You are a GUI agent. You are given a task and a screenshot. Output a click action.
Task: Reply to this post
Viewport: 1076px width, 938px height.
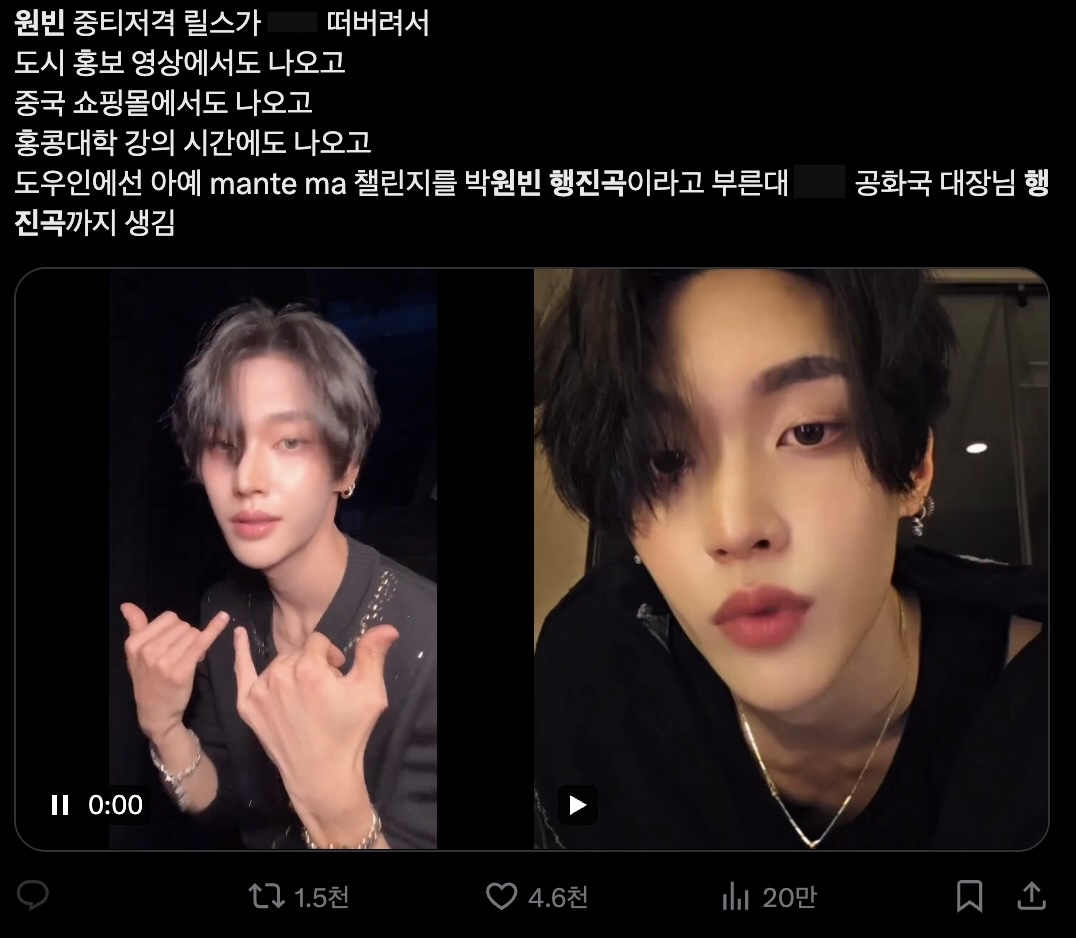33,896
